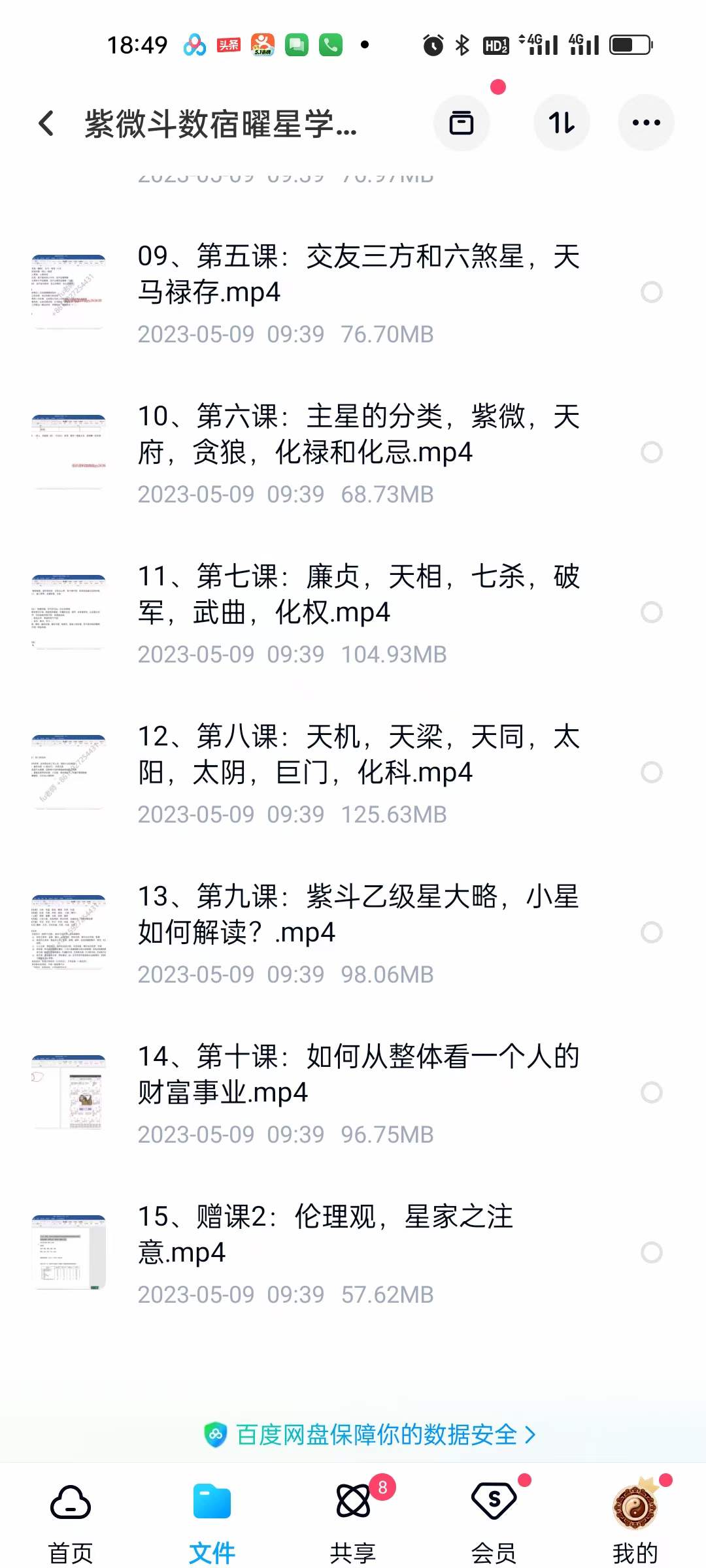Viewport: 706px width, 1568px height.
Task: Tap the 头条 notification icon in the status bar
Action: 227,44
